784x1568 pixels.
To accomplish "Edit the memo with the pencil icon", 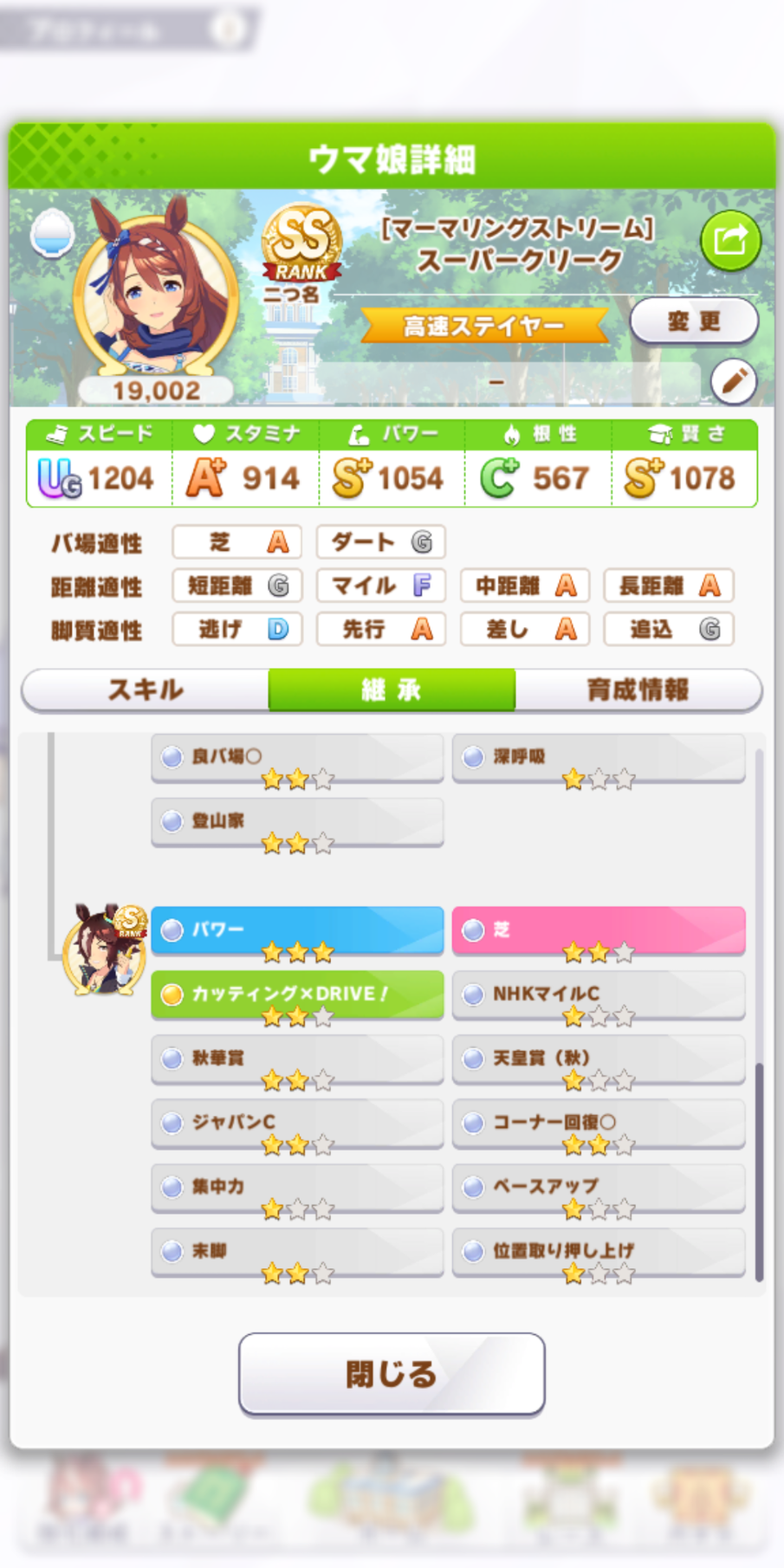I will click(734, 381).
